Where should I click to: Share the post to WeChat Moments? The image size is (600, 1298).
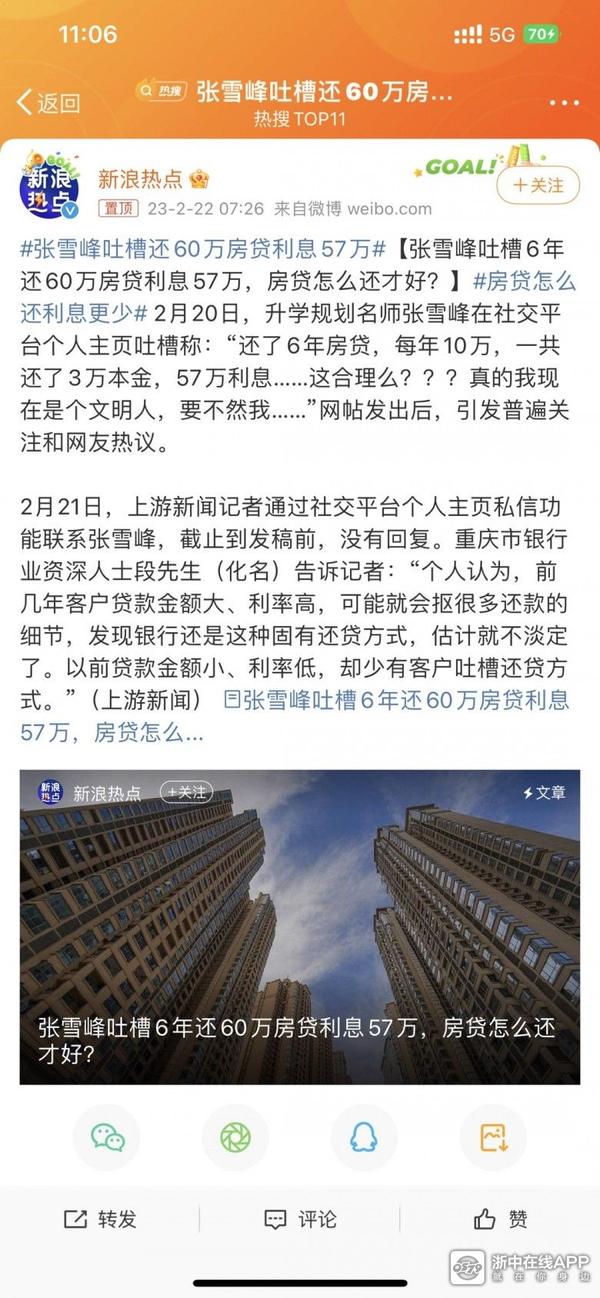coord(236,1137)
